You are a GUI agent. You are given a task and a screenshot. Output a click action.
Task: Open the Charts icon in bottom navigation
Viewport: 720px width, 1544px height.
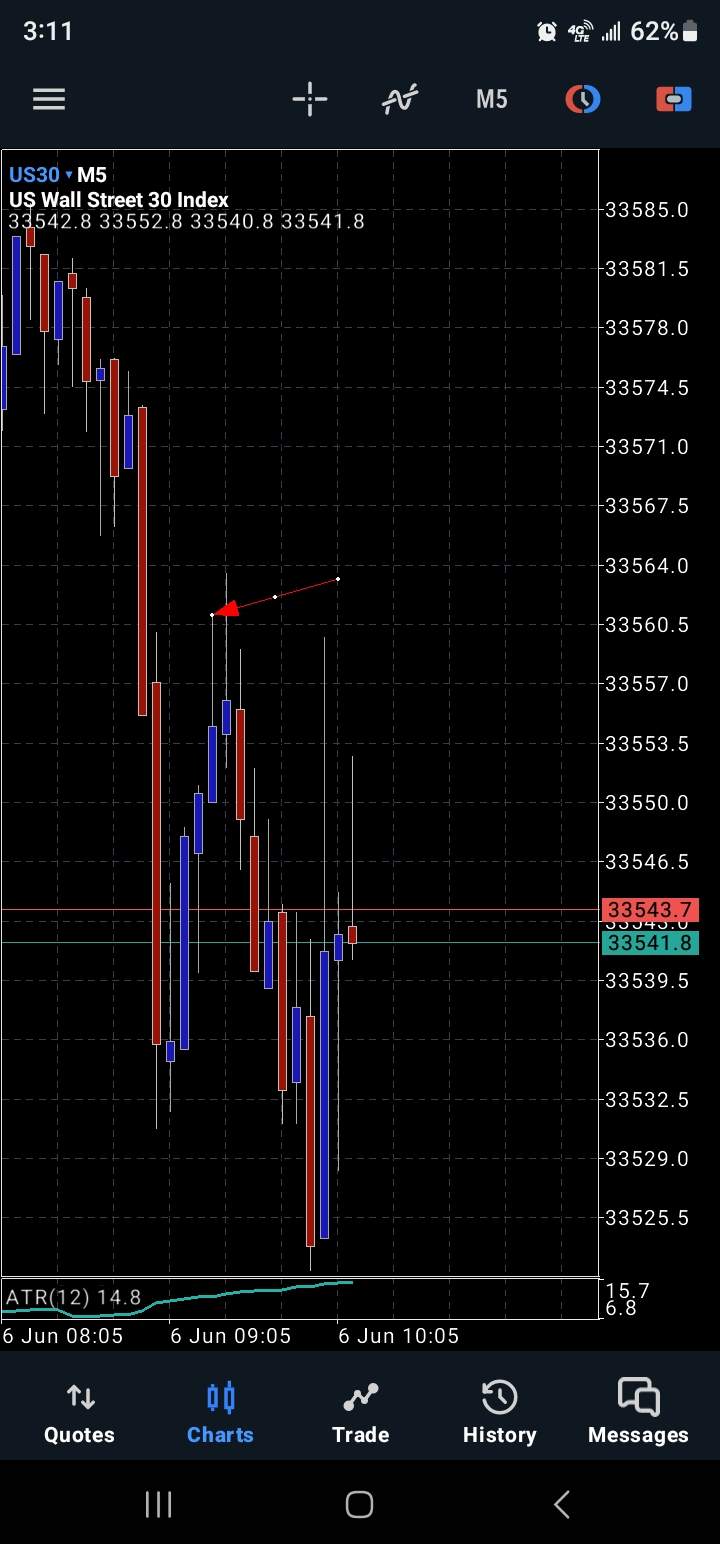[219, 1396]
